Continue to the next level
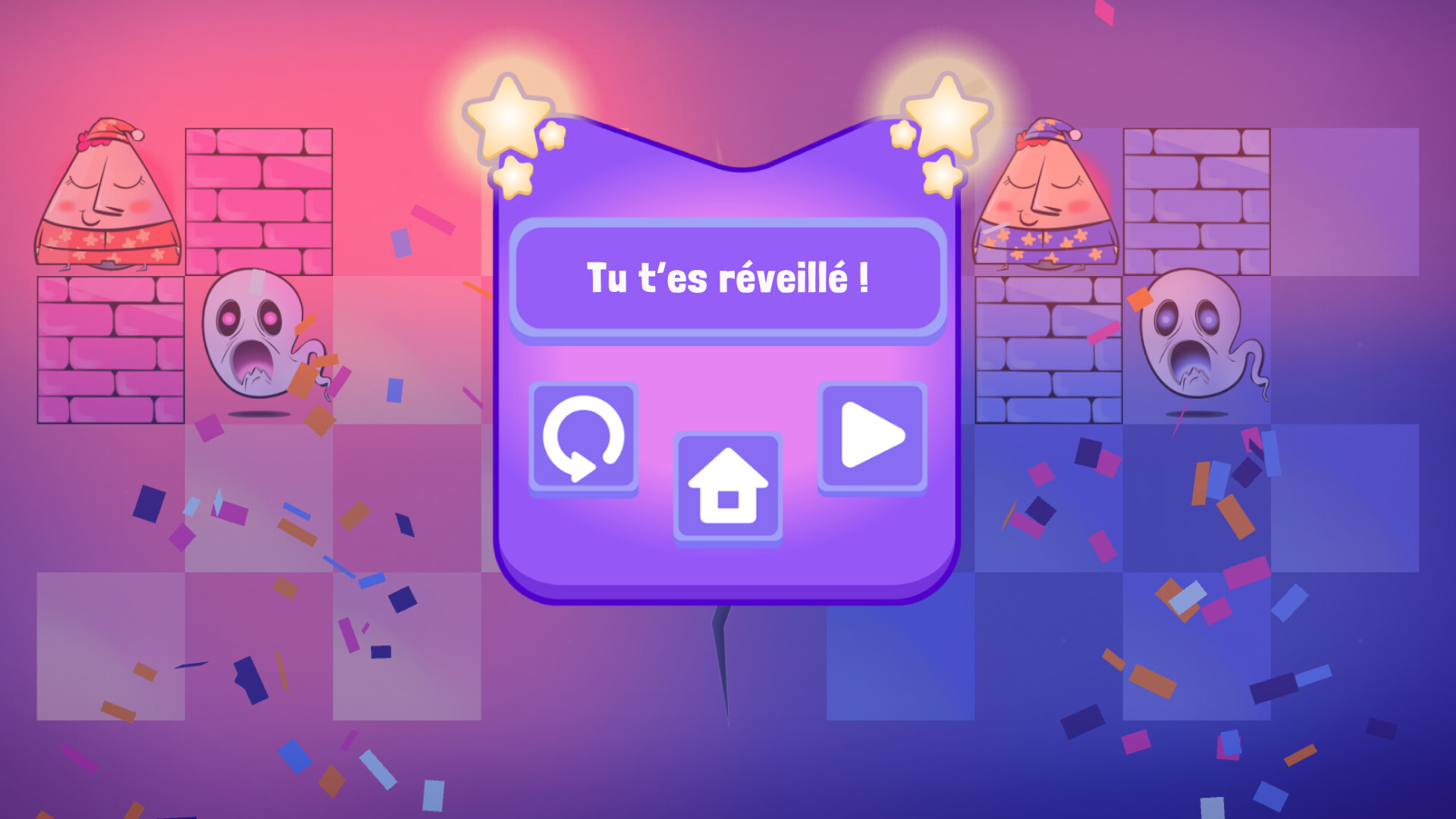The width and height of the screenshot is (1456, 819). click(x=872, y=436)
